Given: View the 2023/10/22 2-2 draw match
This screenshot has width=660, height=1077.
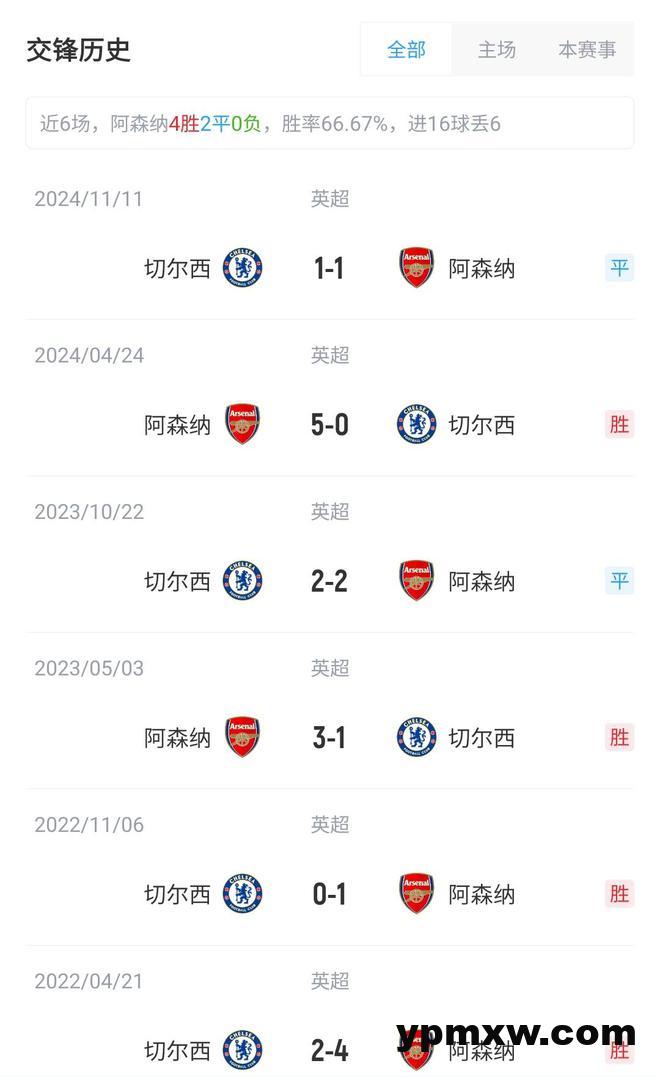Looking at the screenshot, I should coord(329,581).
